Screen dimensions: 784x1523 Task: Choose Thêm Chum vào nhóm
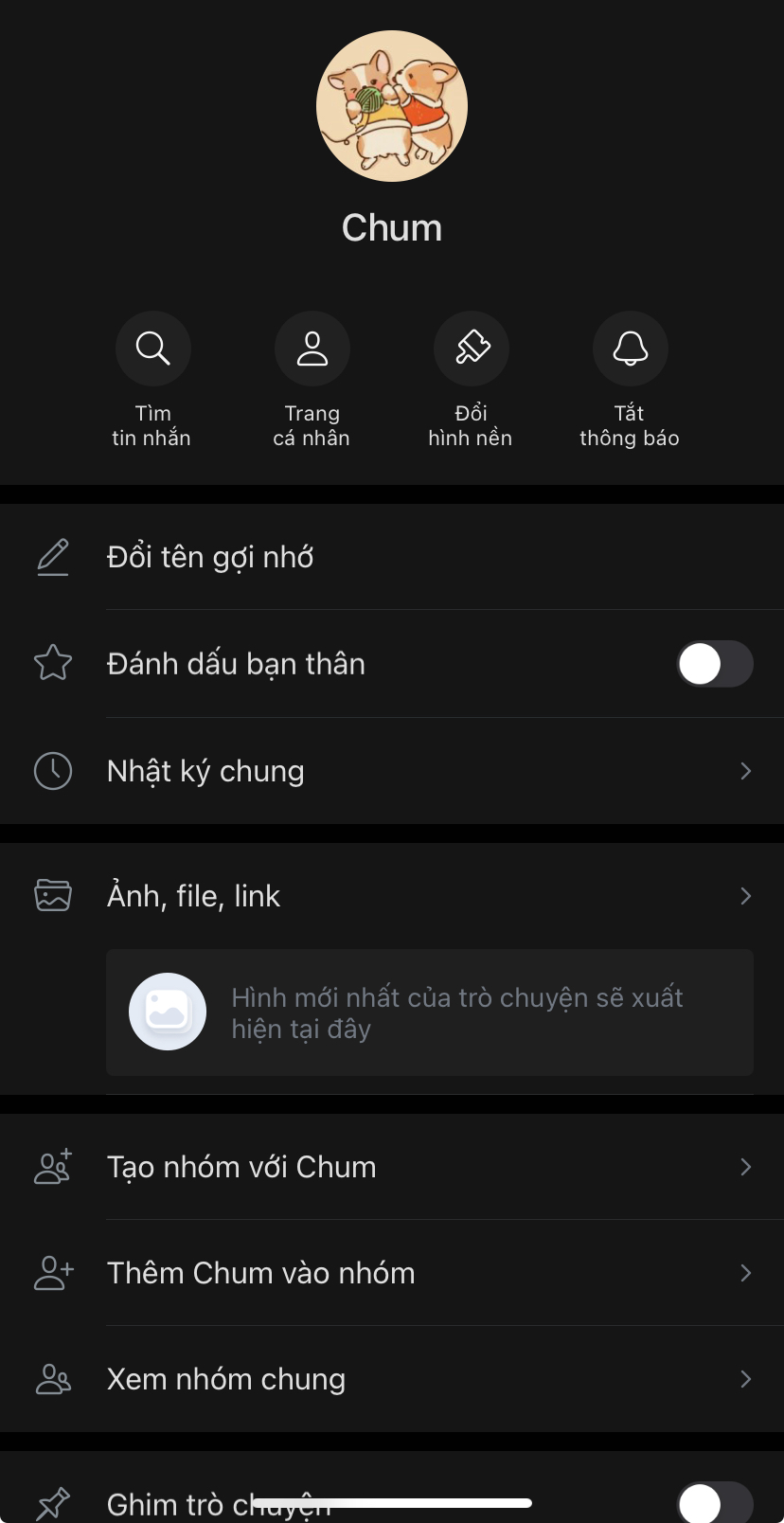[x=392, y=1273]
